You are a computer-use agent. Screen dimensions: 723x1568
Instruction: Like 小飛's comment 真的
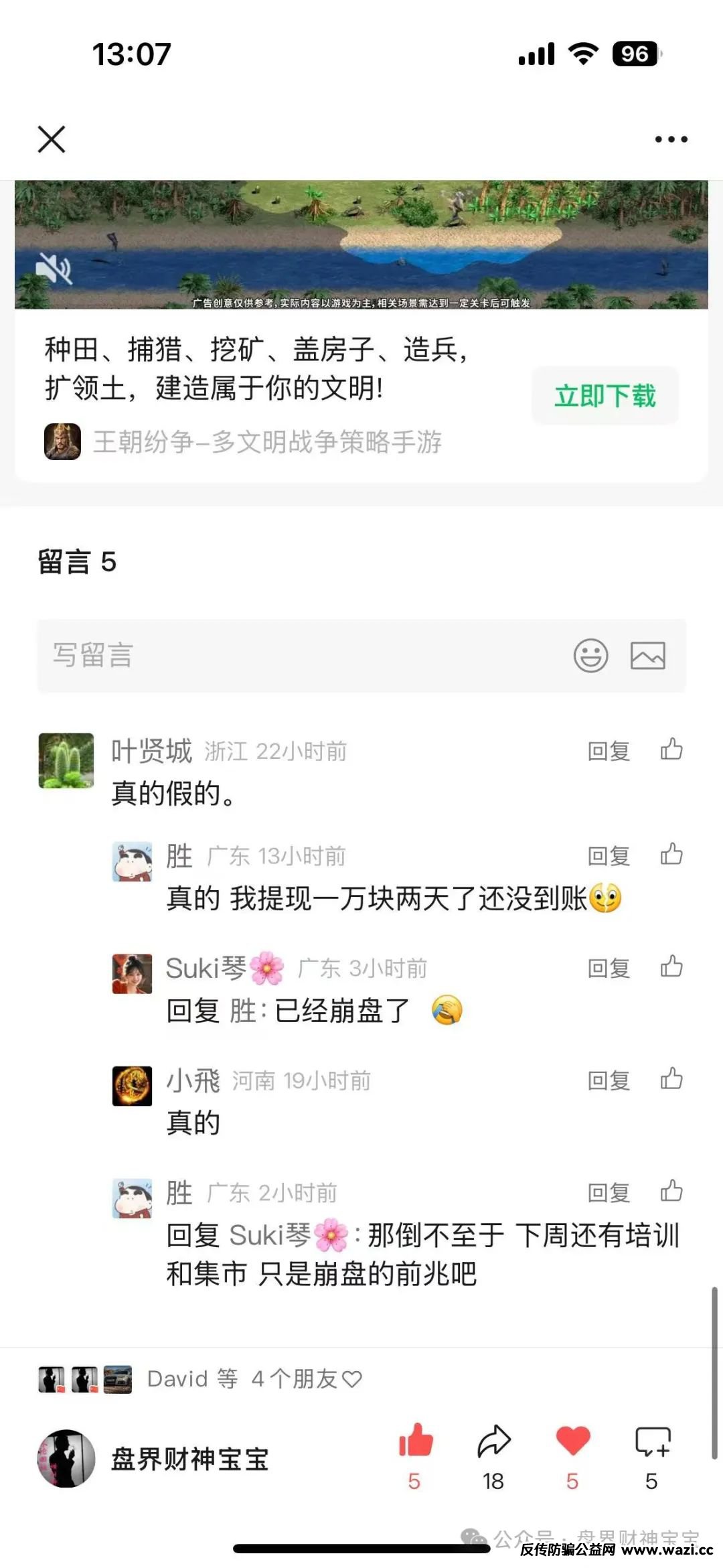tap(671, 1079)
